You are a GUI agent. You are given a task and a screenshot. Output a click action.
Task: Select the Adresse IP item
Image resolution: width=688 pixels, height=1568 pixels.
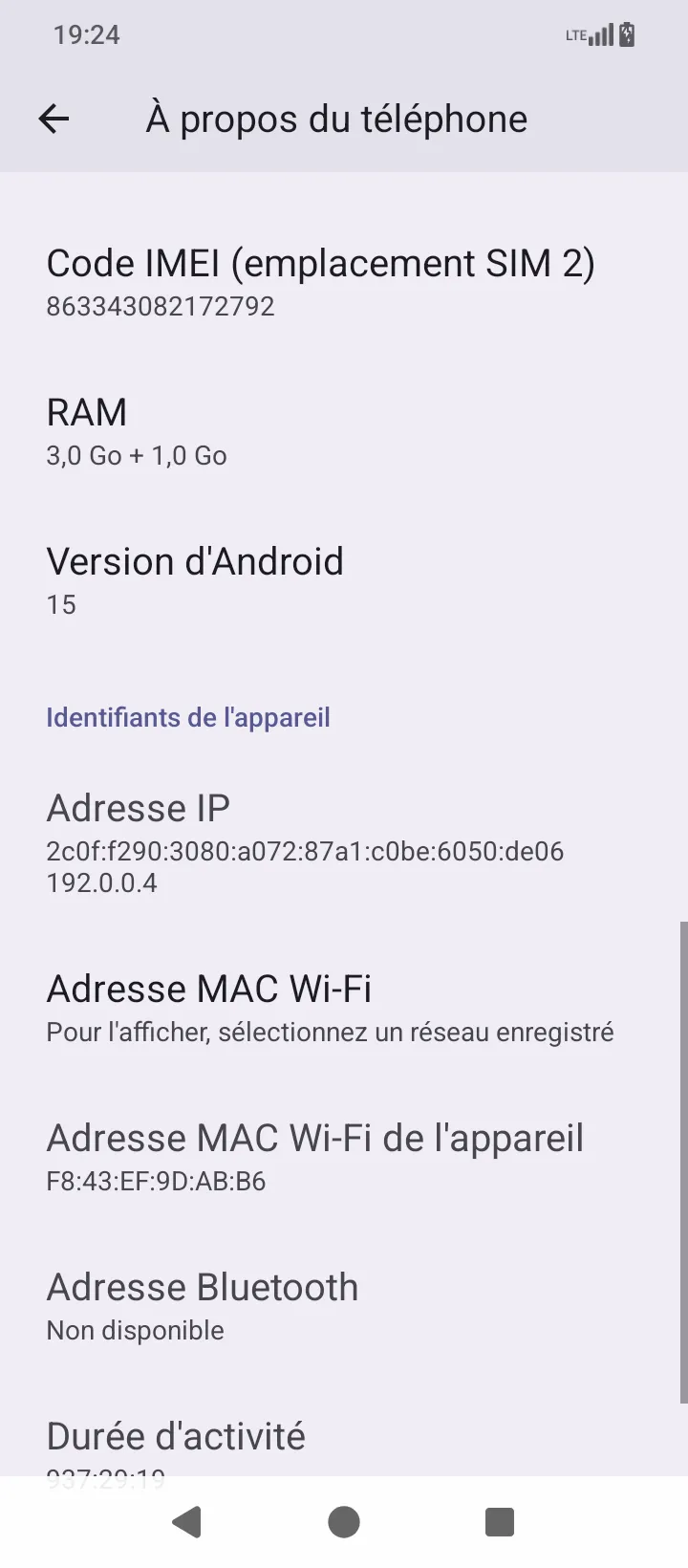coord(306,839)
